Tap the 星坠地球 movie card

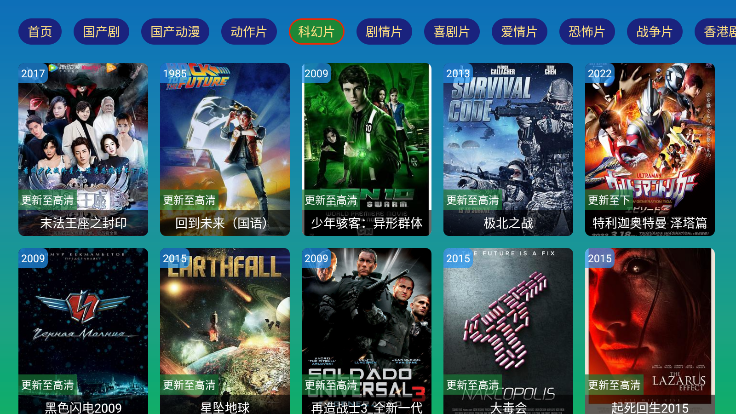(225, 330)
